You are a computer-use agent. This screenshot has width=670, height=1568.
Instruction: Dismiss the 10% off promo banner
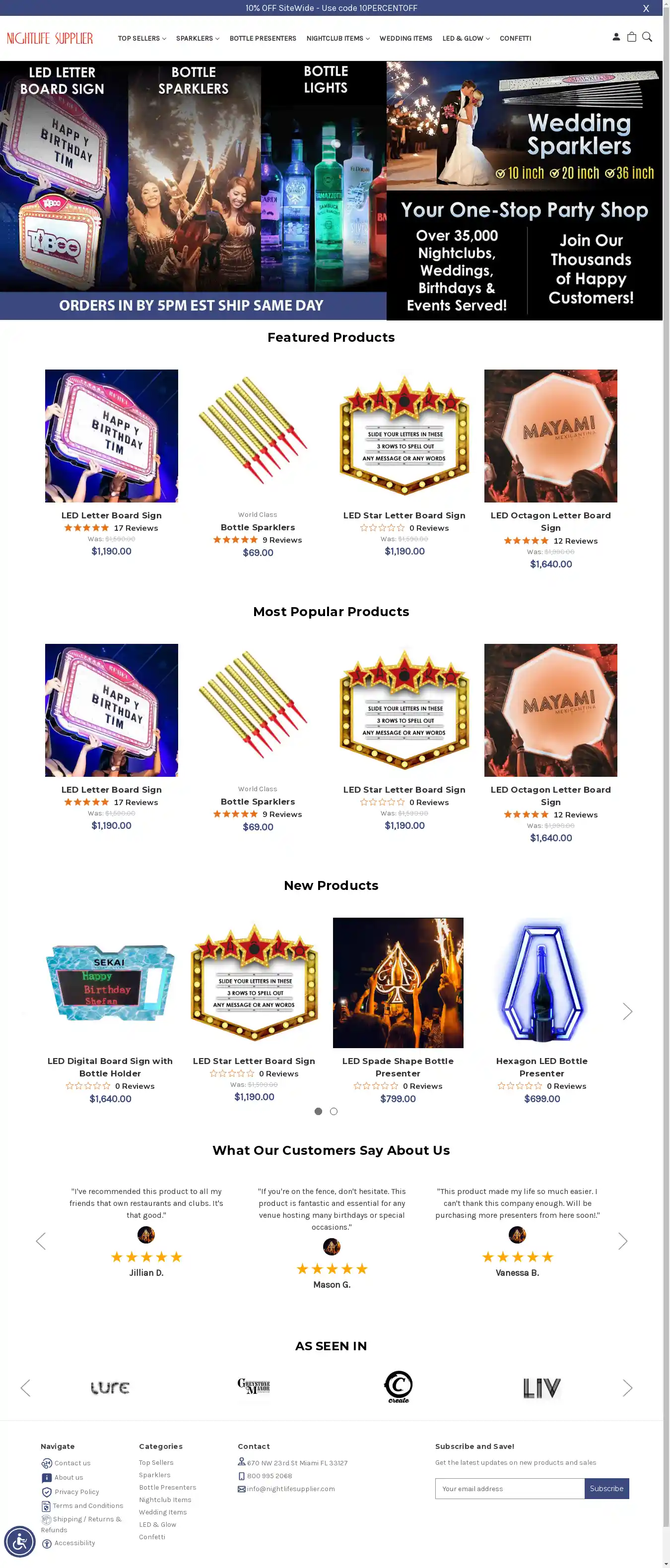(646, 8)
